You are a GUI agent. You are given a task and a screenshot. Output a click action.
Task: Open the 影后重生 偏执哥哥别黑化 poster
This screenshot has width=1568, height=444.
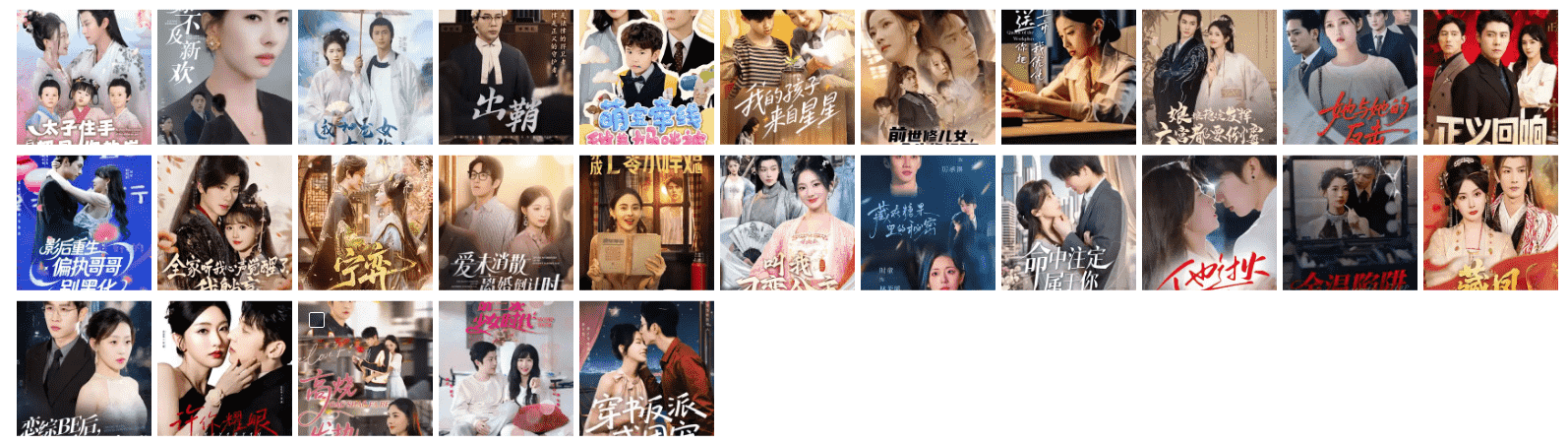[x=84, y=222]
